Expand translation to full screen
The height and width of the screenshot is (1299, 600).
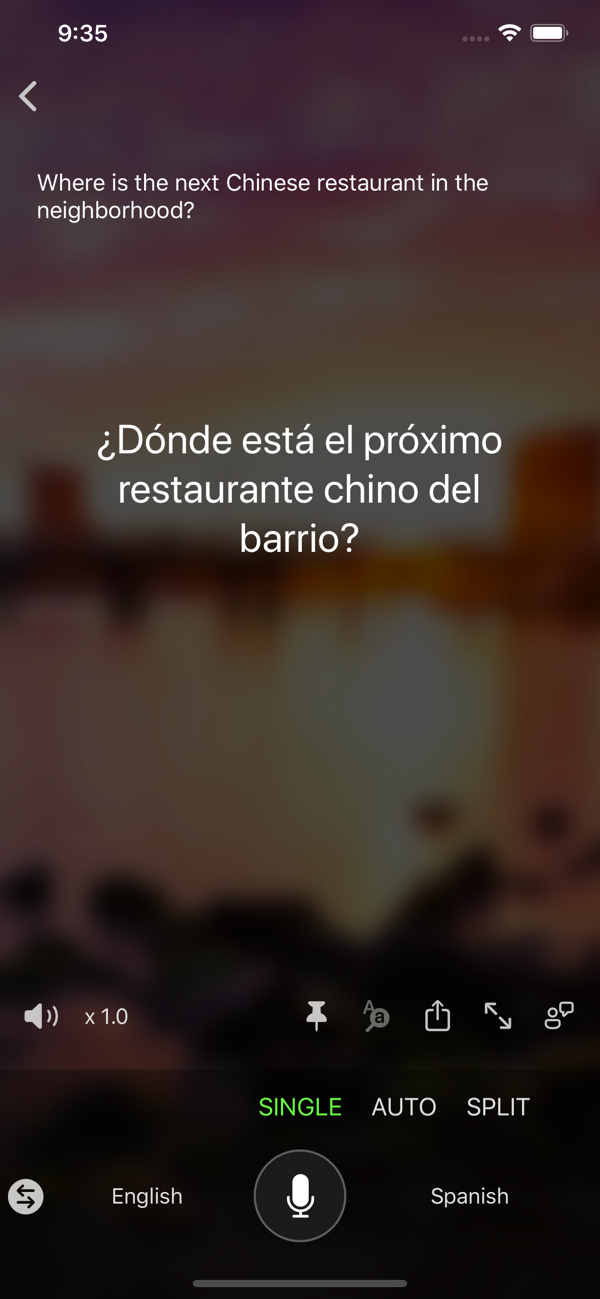click(498, 1017)
